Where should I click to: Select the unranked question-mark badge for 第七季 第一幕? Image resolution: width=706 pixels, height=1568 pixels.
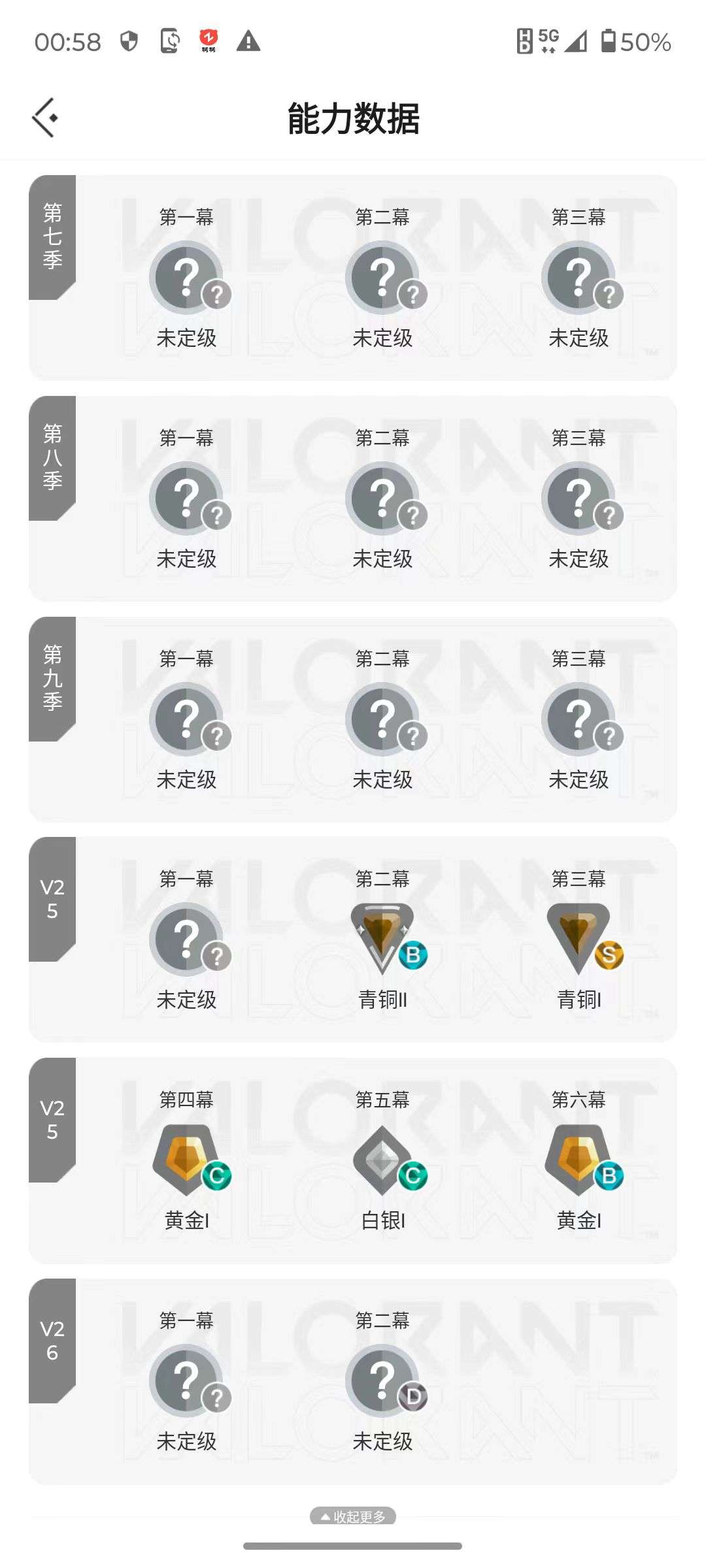(x=188, y=276)
